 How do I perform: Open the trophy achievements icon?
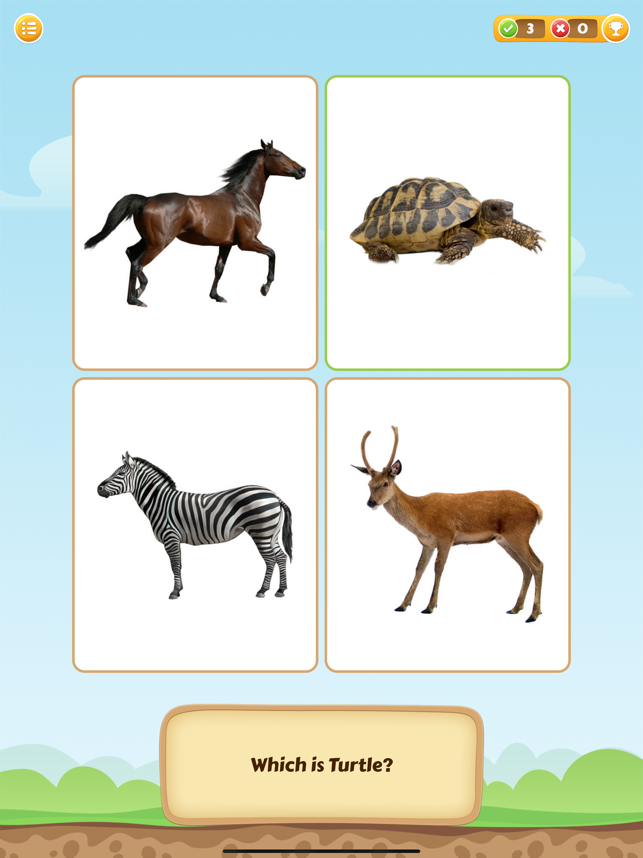tap(615, 29)
